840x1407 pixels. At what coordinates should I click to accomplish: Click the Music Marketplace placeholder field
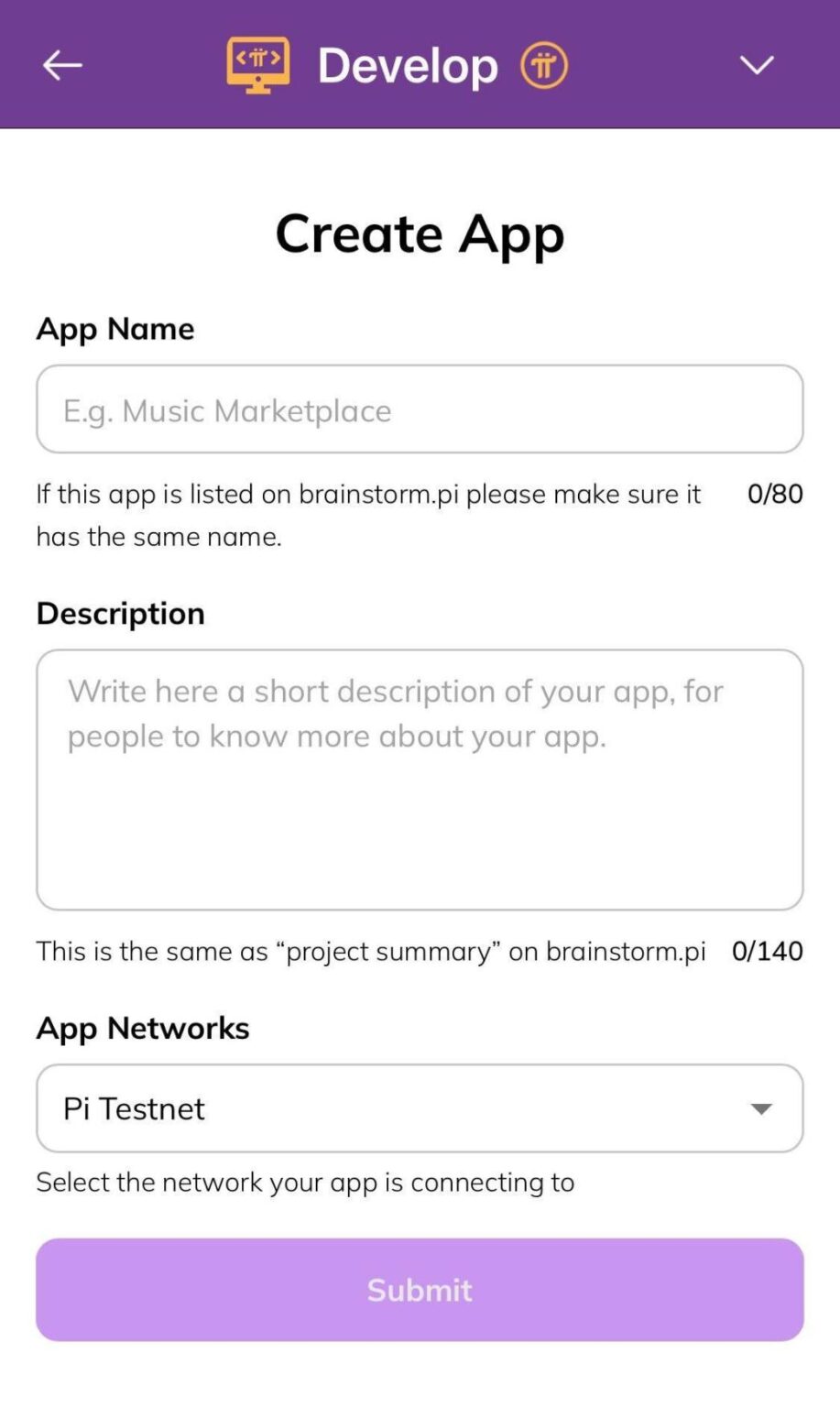[x=420, y=409]
